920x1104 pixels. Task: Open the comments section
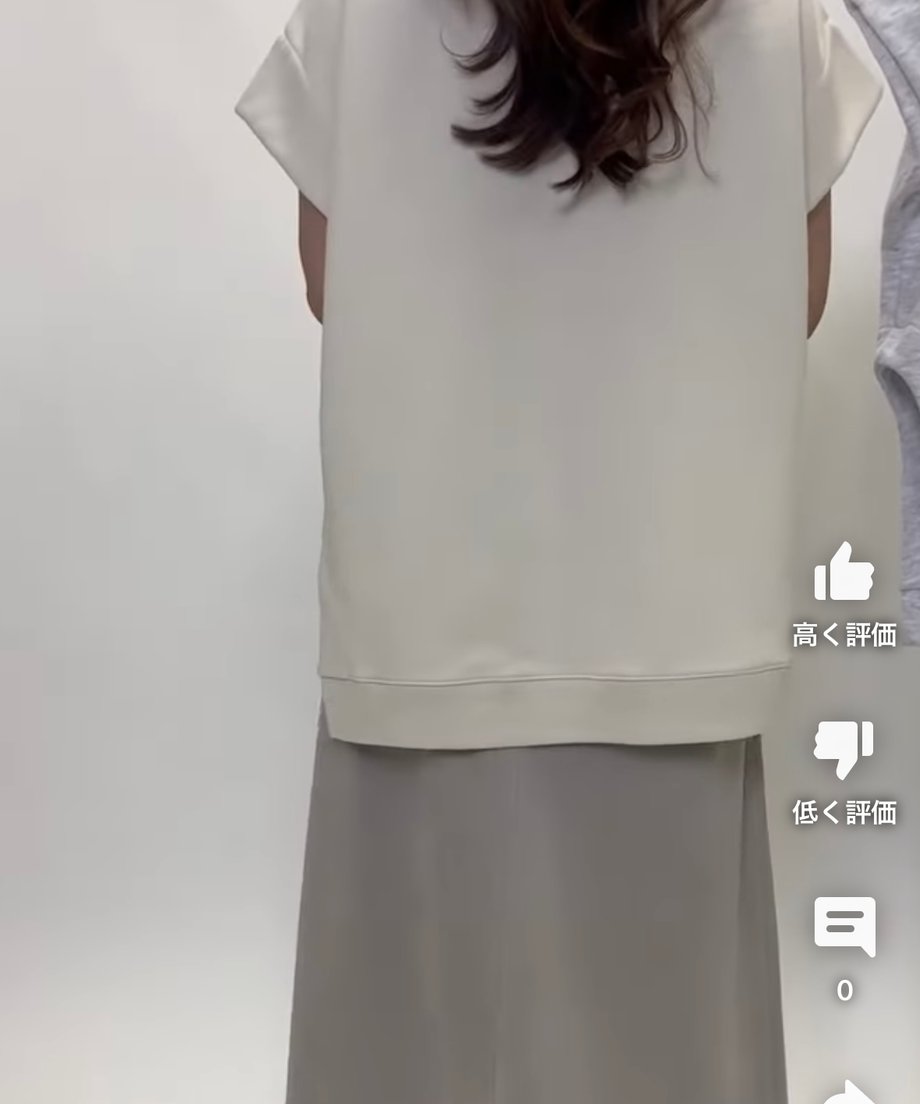(x=844, y=926)
